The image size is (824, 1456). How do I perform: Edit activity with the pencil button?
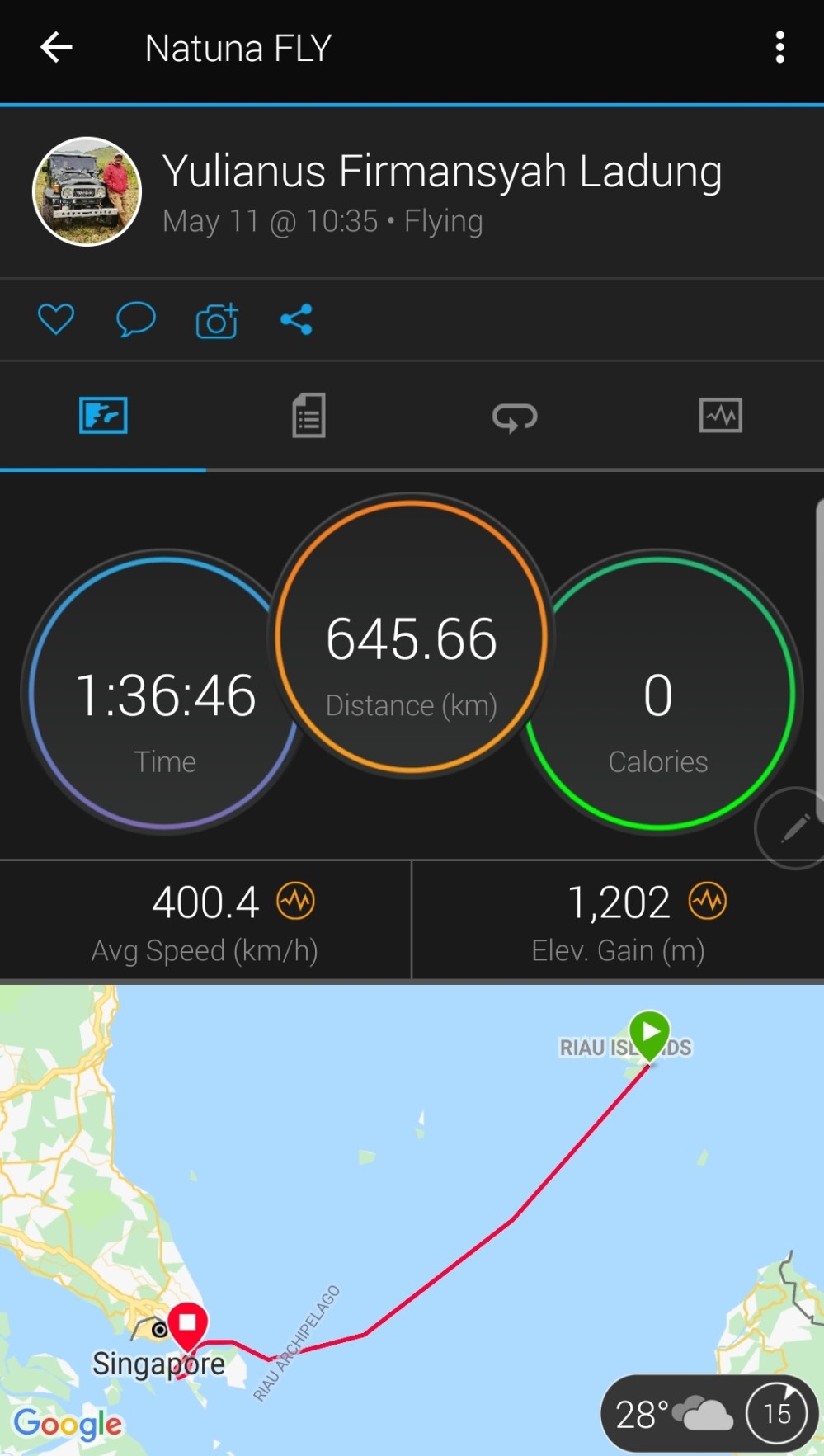(793, 827)
